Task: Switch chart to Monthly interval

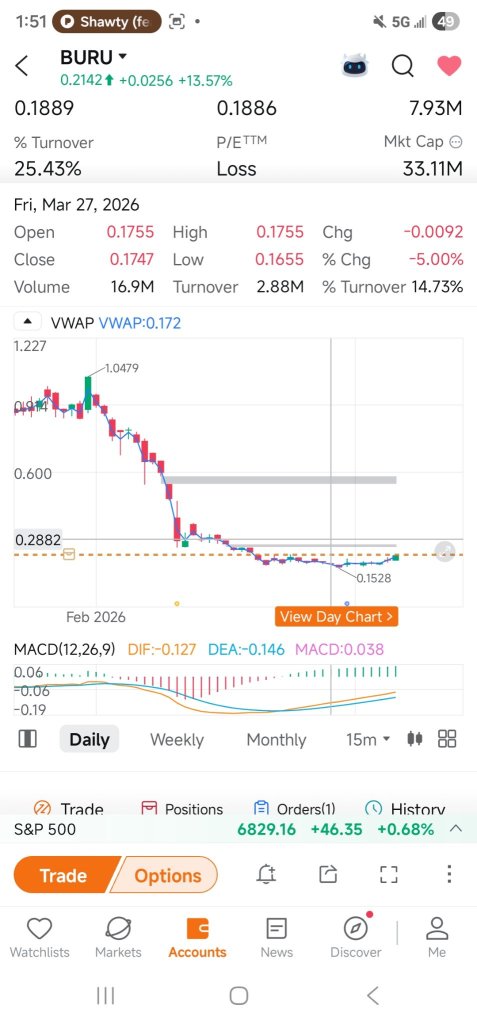Action: tap(276, 740)
